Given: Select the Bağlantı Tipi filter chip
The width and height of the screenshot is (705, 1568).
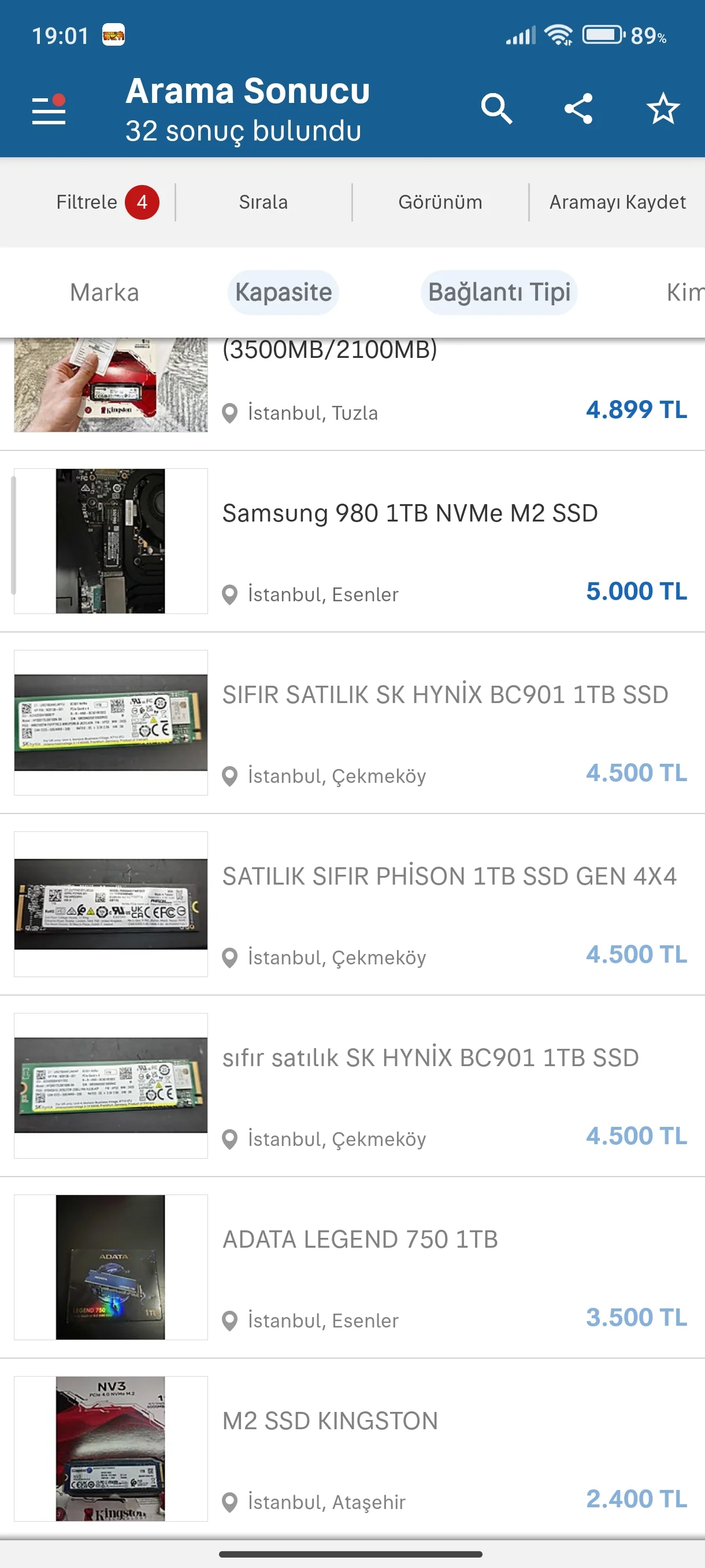Looking at the screenshot, I should click(499, 293).
